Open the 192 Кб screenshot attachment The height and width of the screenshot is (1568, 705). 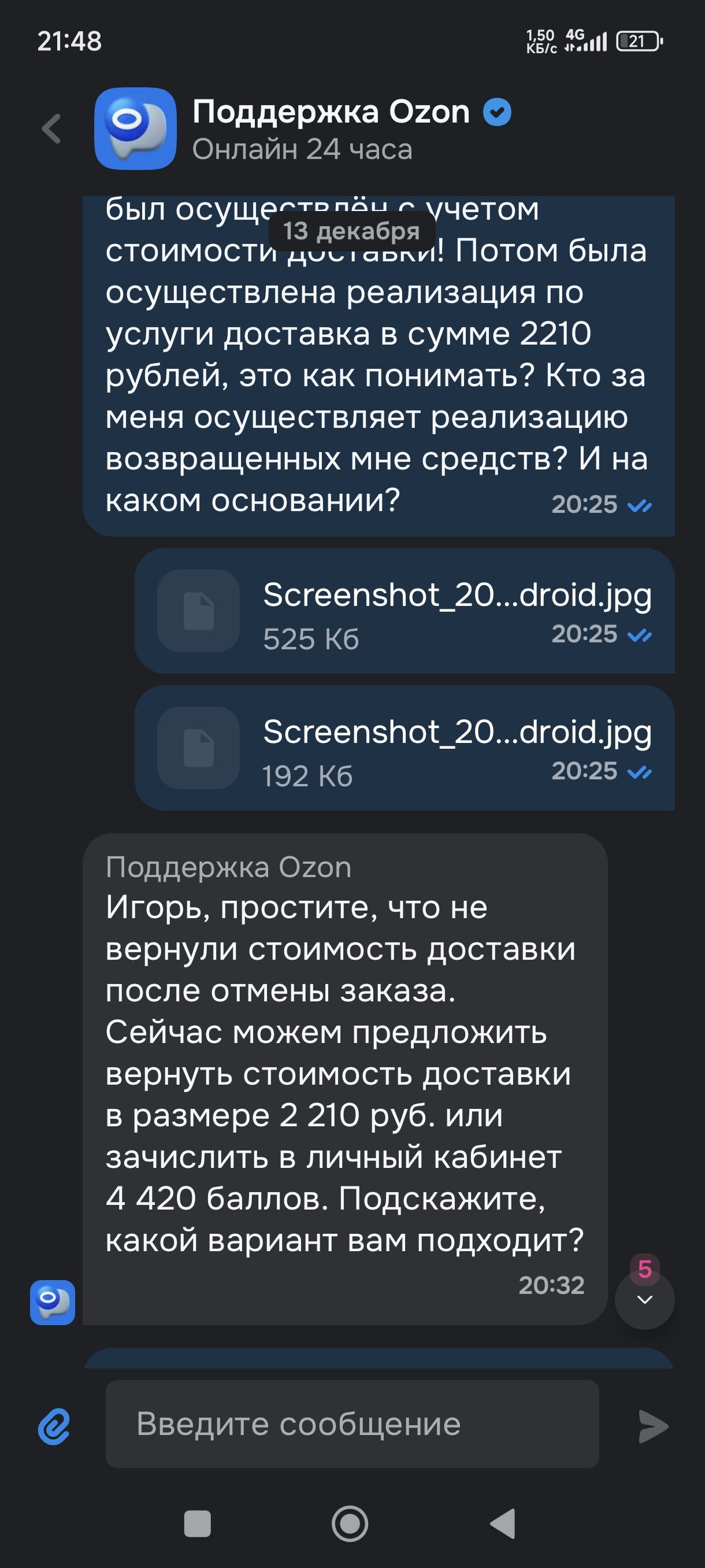[x=405, y=748]
